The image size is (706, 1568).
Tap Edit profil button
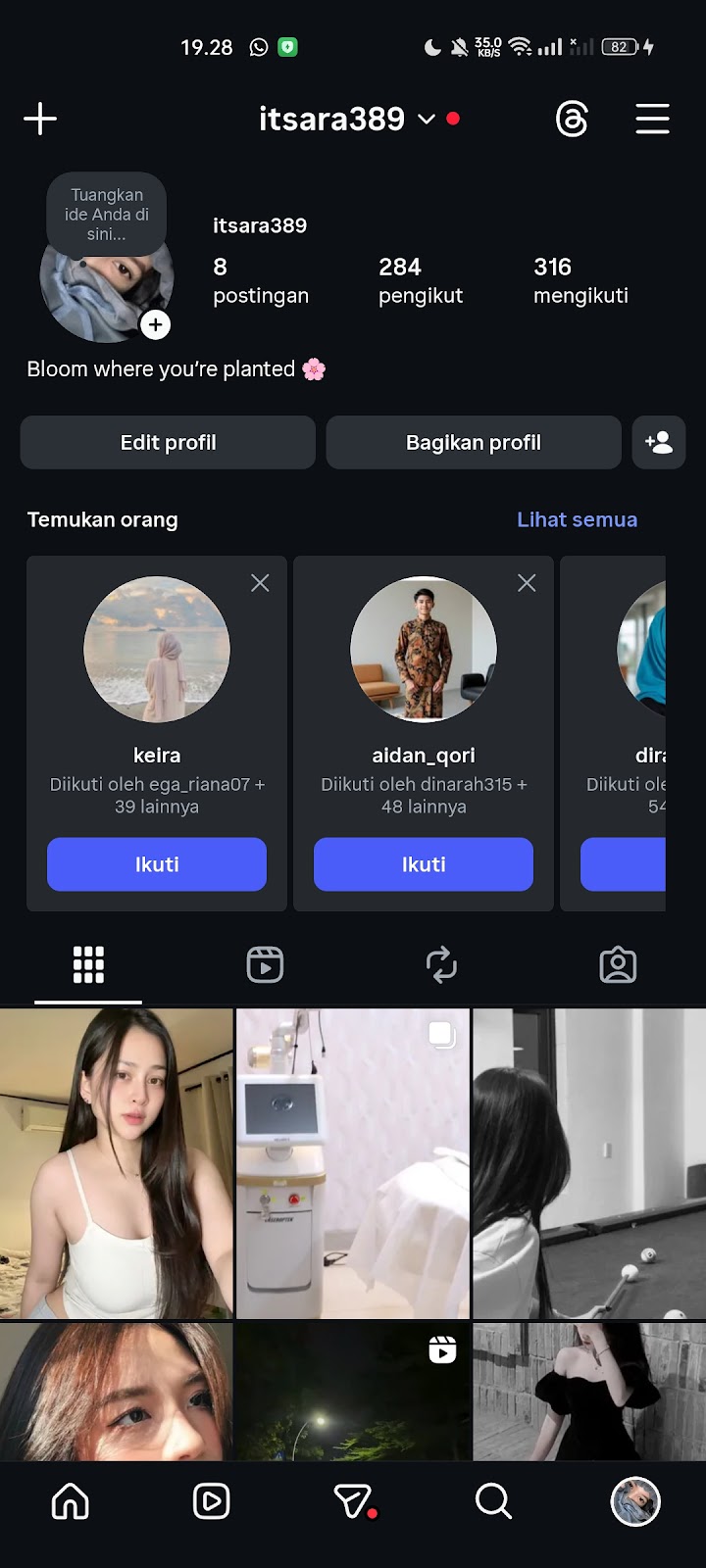point(168,443)
